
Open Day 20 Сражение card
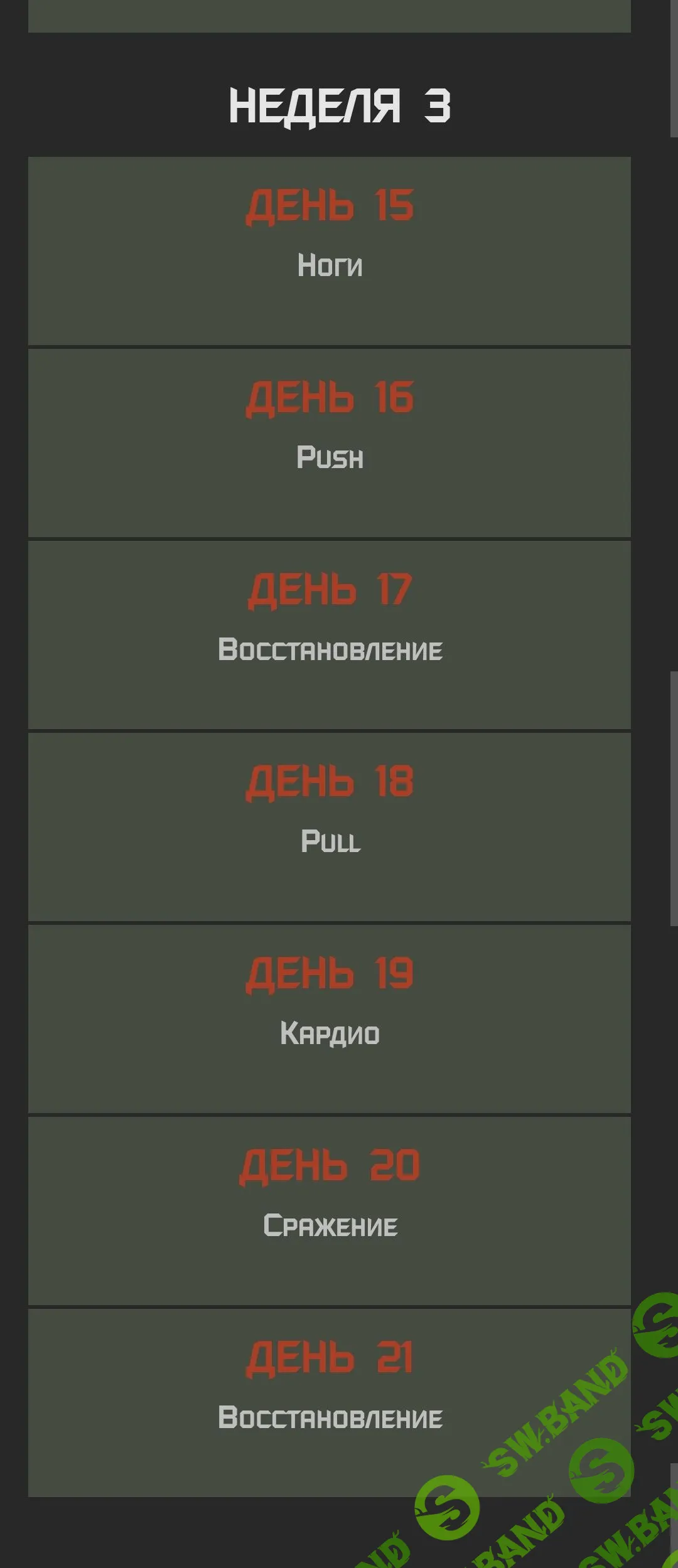coord(330,1211)
